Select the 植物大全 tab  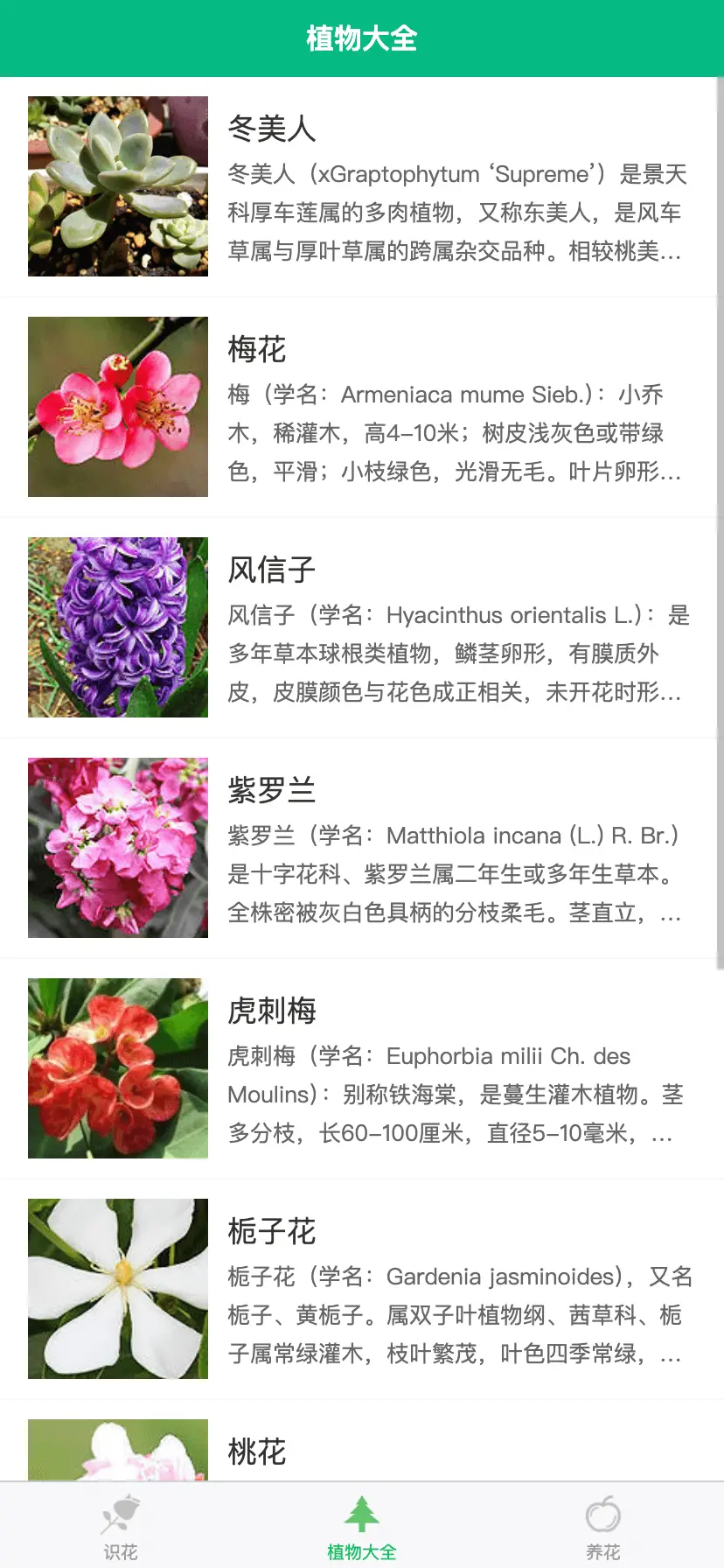[x=362, y=1526]
